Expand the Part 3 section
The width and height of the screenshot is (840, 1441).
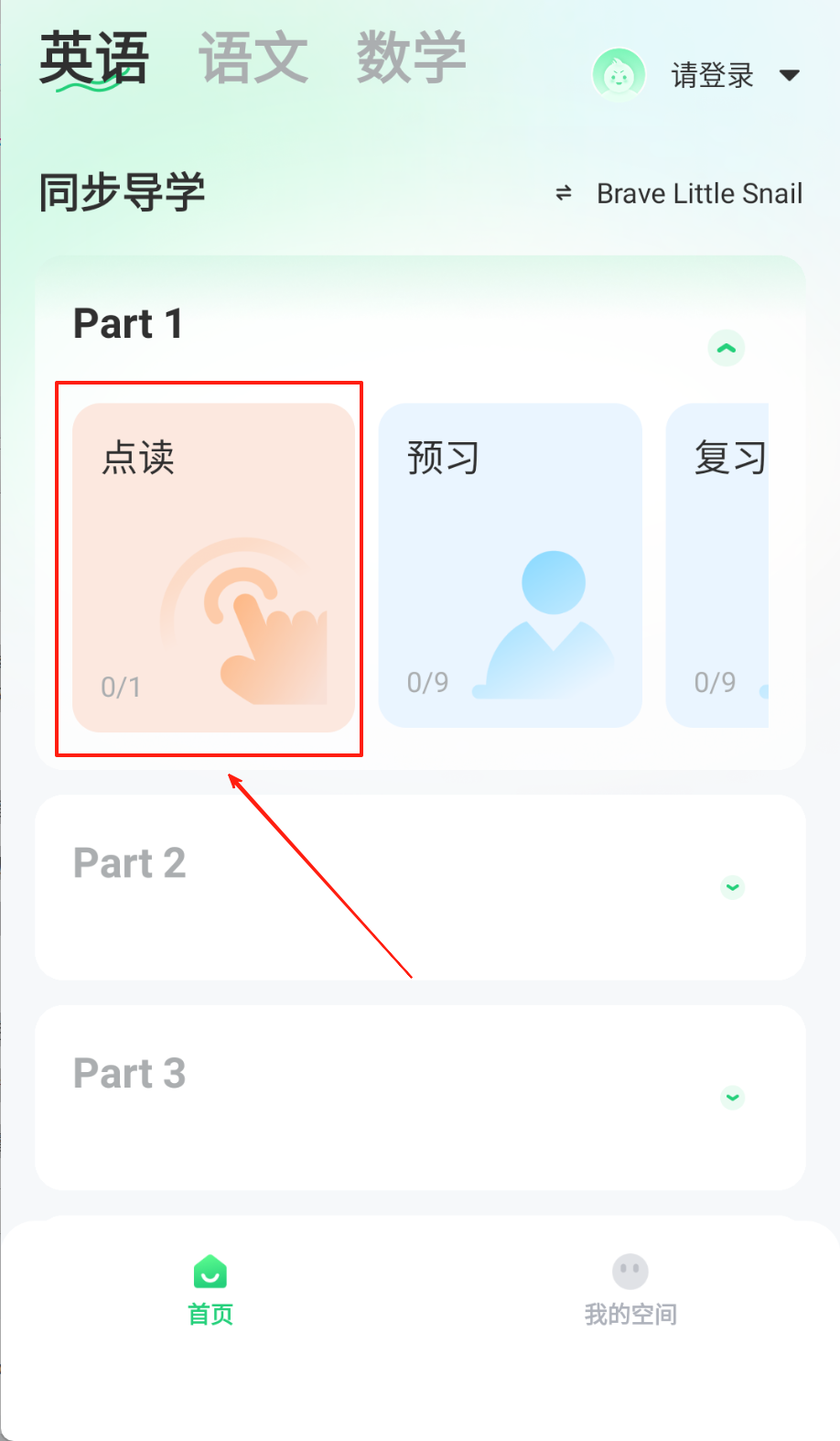(x=732, y=1097)
